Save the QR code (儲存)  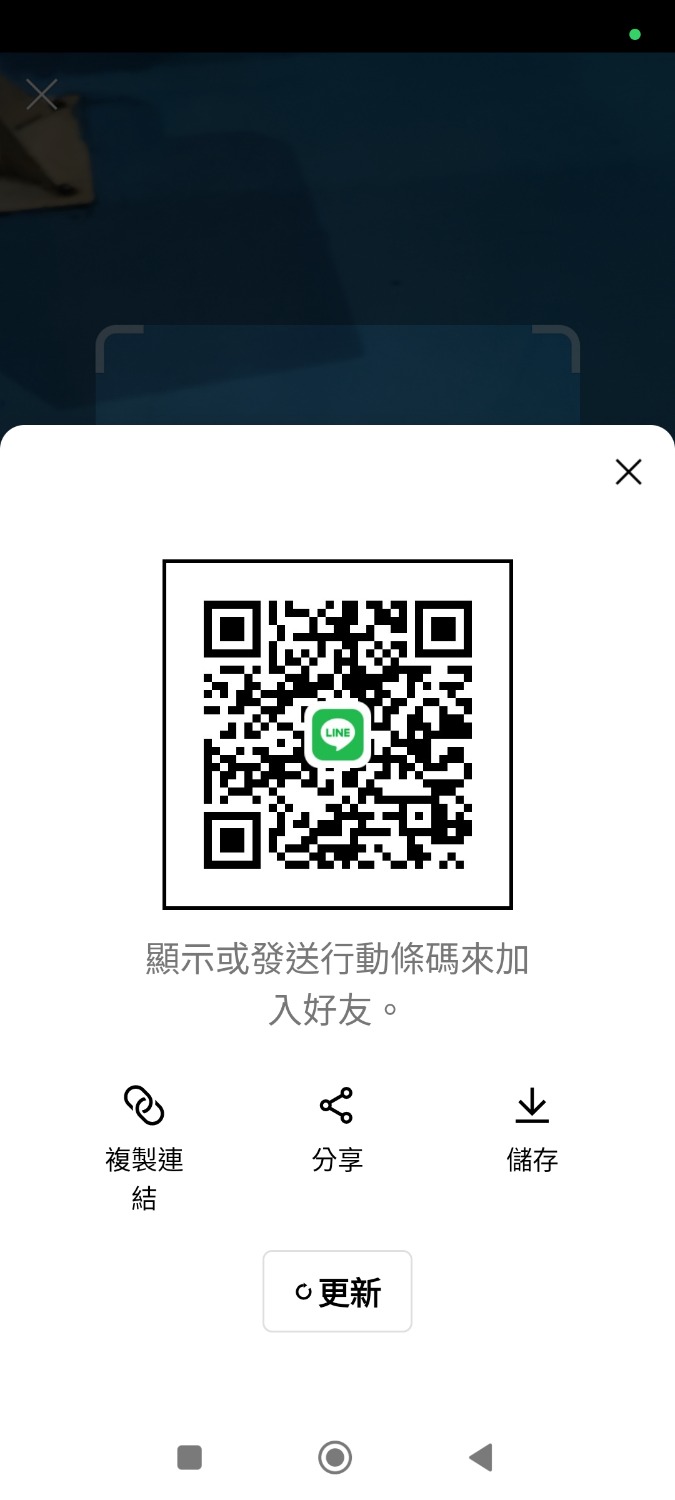pyautogui.click(x=532, y=1129)
